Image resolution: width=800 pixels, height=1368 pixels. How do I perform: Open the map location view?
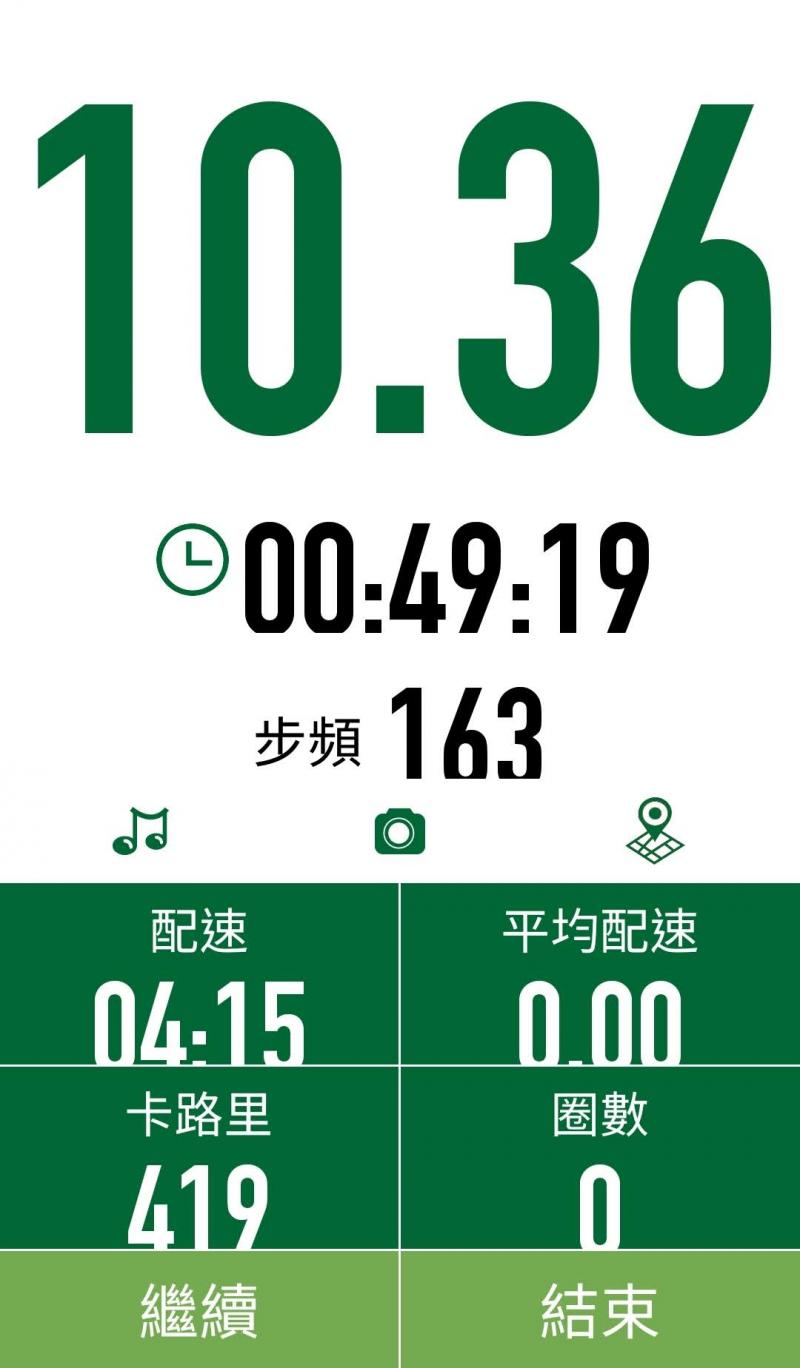pos(655,831)
